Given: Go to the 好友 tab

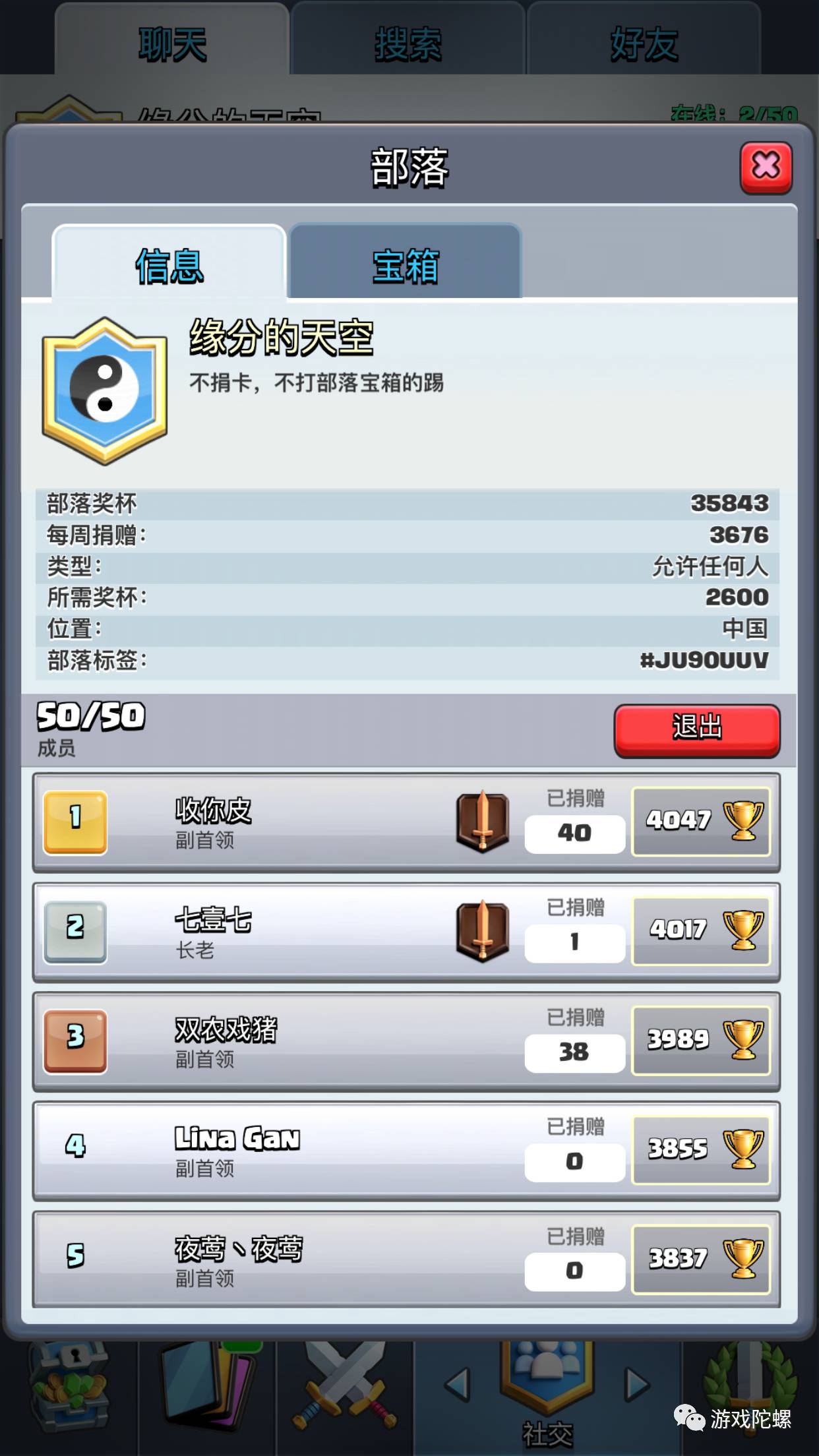Looking at the screenshot, I should click(x=643, y=42).
